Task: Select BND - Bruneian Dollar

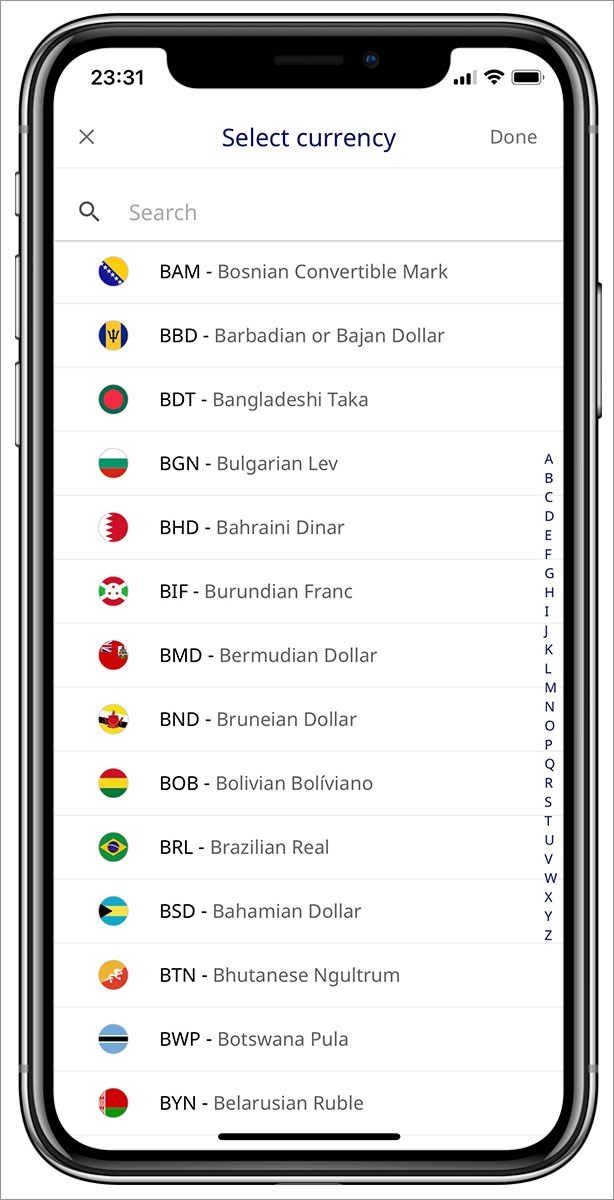Action: click(258, 720)
